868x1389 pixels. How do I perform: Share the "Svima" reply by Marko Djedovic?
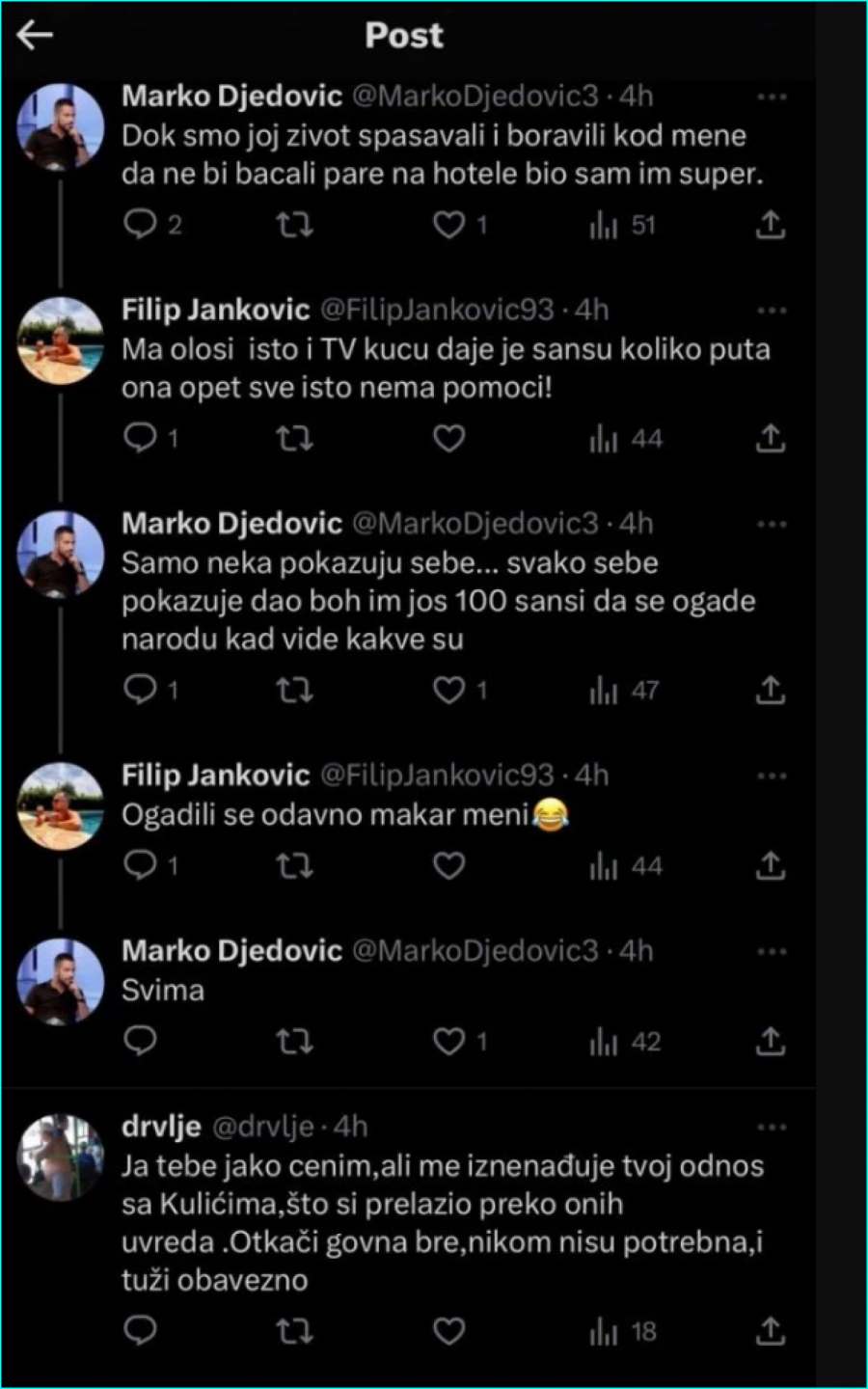770,1041
